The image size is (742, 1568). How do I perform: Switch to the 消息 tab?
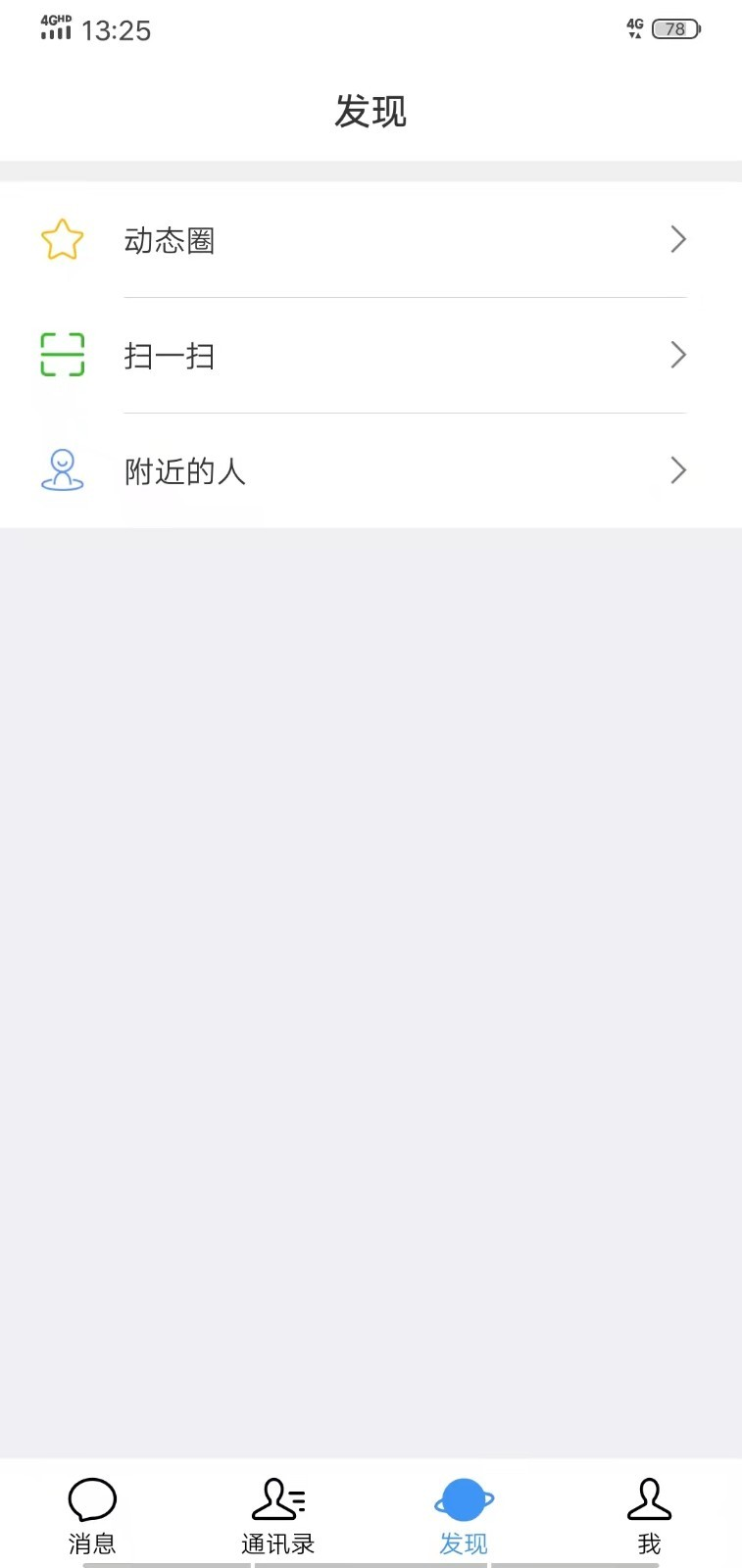click(x=92, y=1515)
